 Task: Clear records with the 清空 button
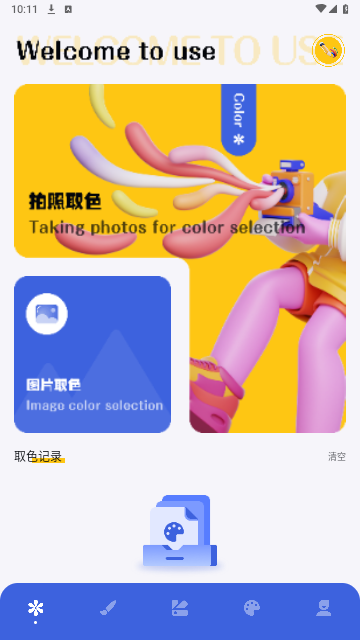click(337, 457)
